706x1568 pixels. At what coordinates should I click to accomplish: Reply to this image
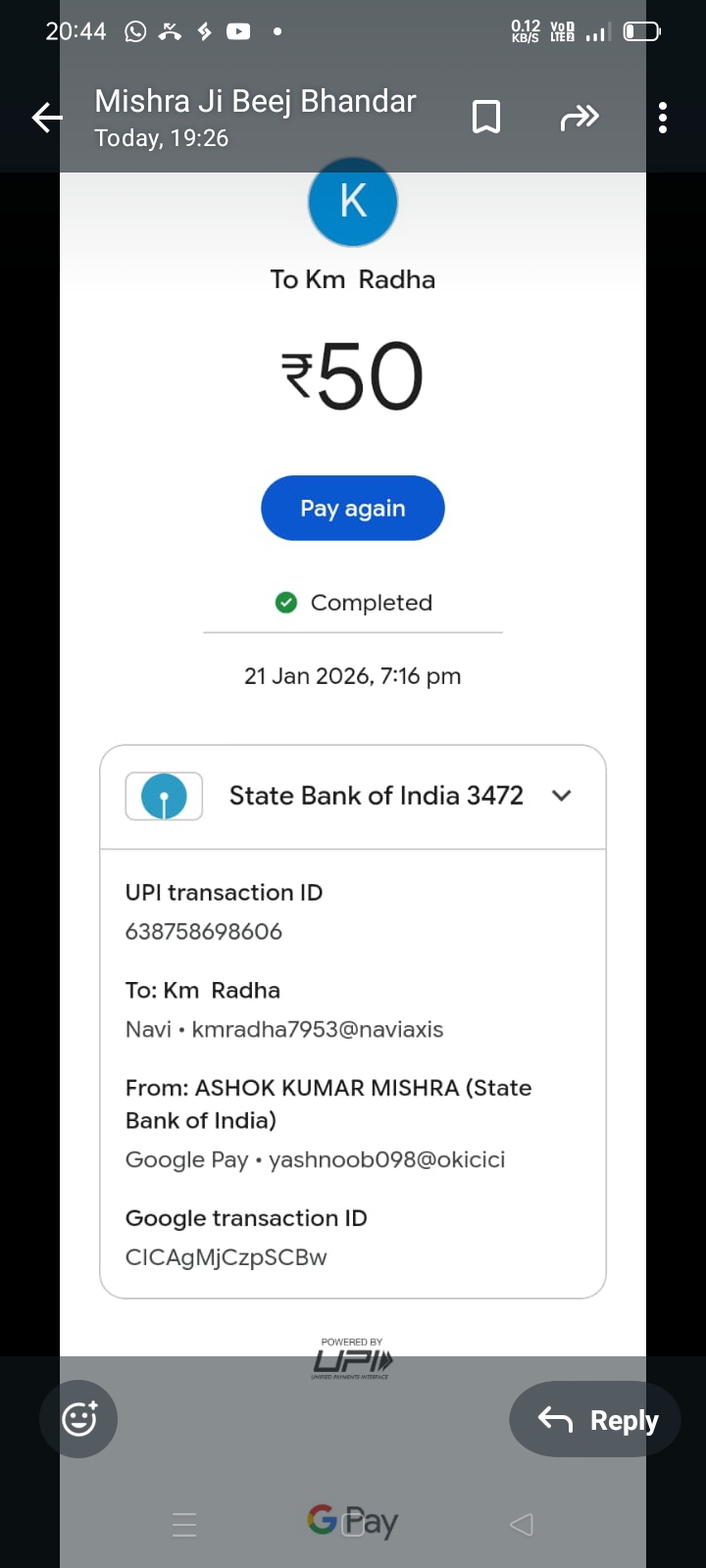pos(595,1419)
